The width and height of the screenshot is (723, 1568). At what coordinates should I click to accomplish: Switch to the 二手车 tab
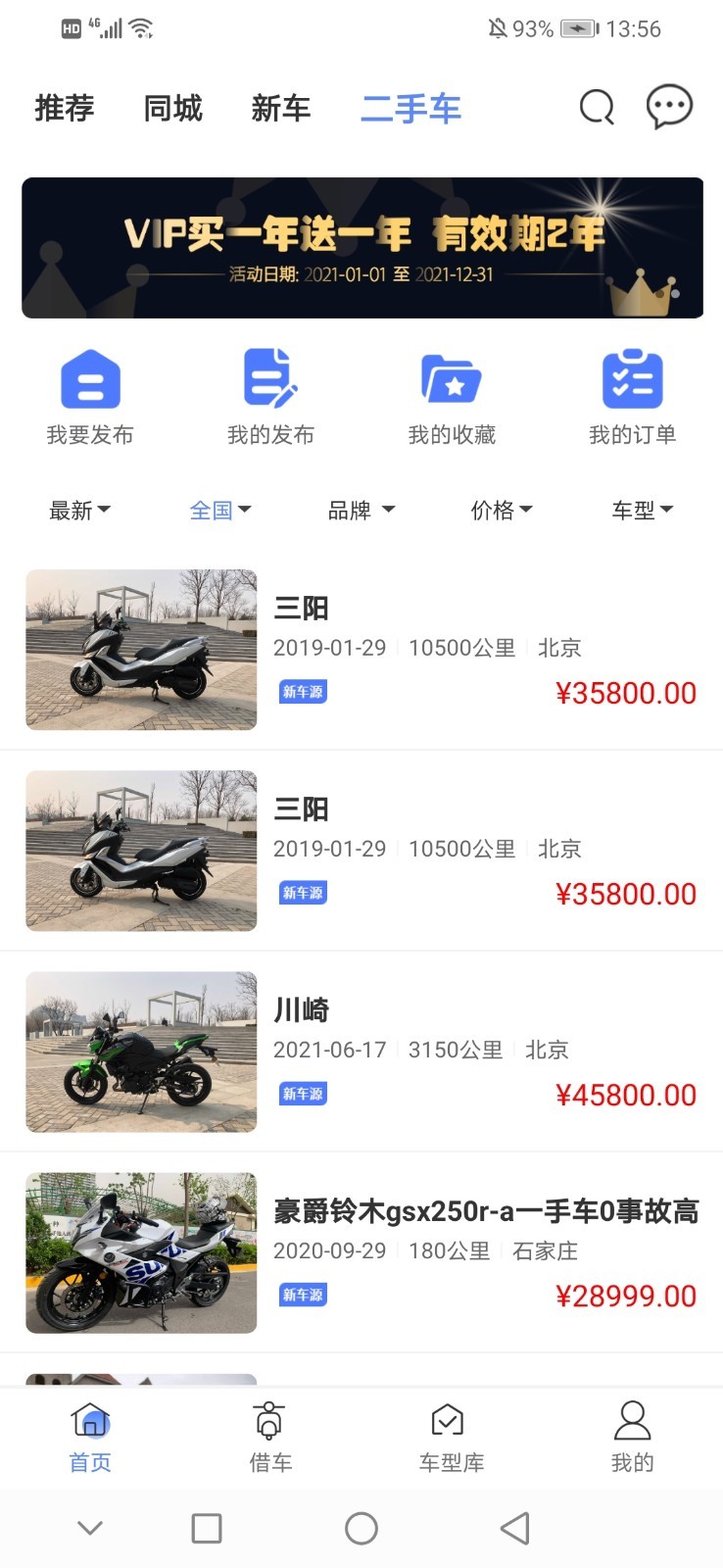pyautogui.click(x=410, y=108)
